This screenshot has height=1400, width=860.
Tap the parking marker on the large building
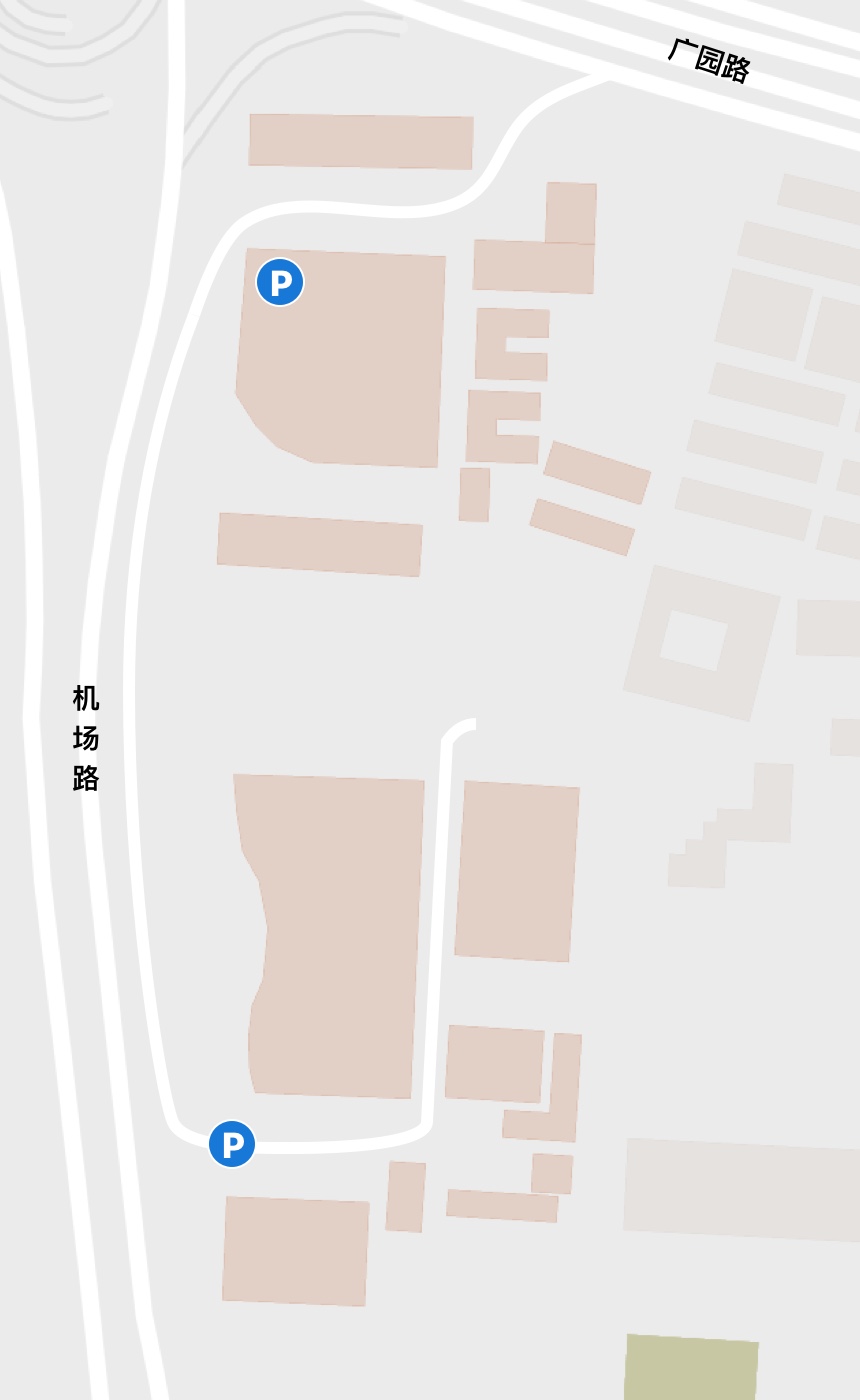pos(280,282)
